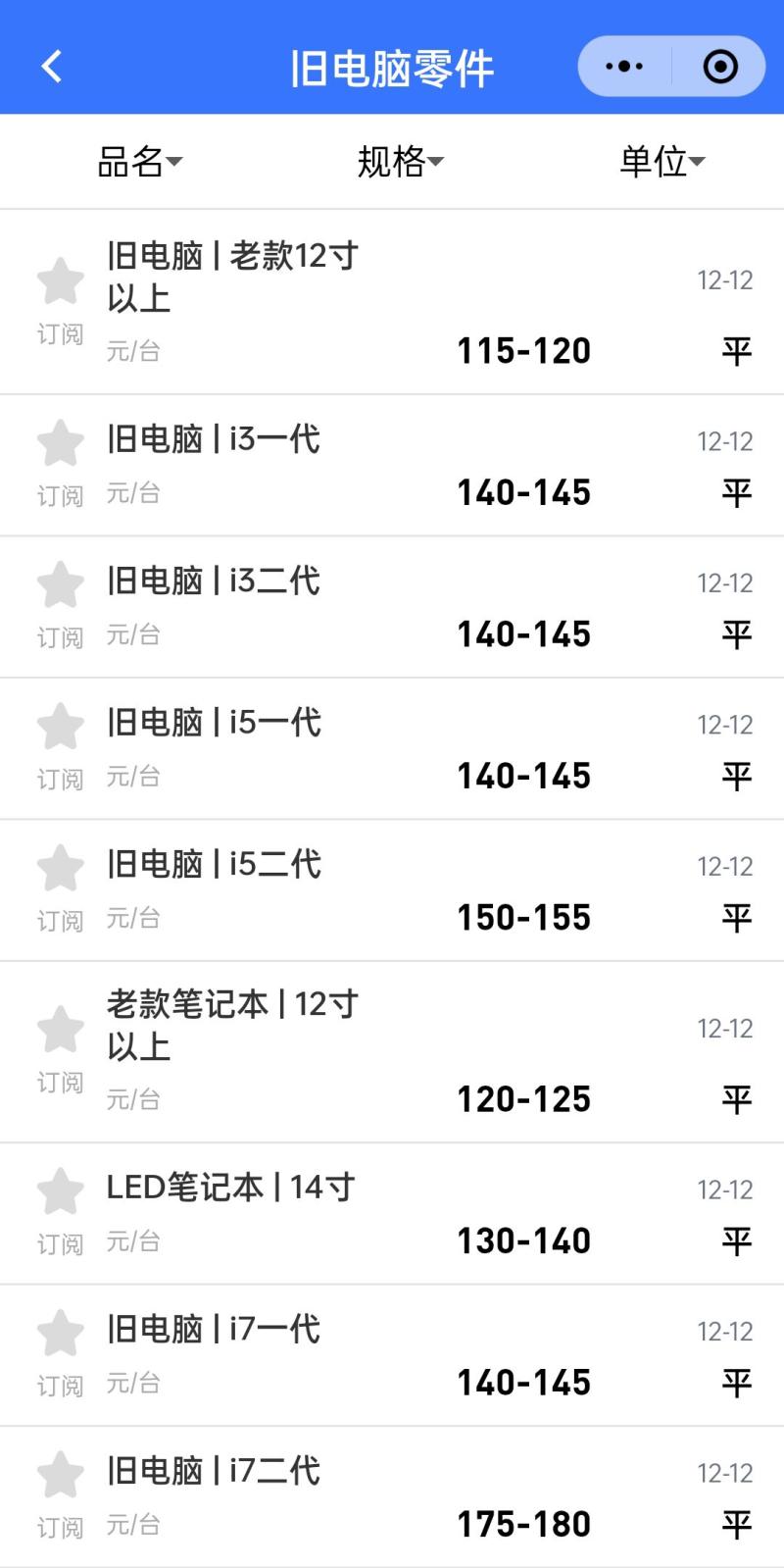This screenshot has width=784, height=1568.
Task: Subscribe to 老款笔记本 | 12寸以上 with star
Action: click(61, 1031)
